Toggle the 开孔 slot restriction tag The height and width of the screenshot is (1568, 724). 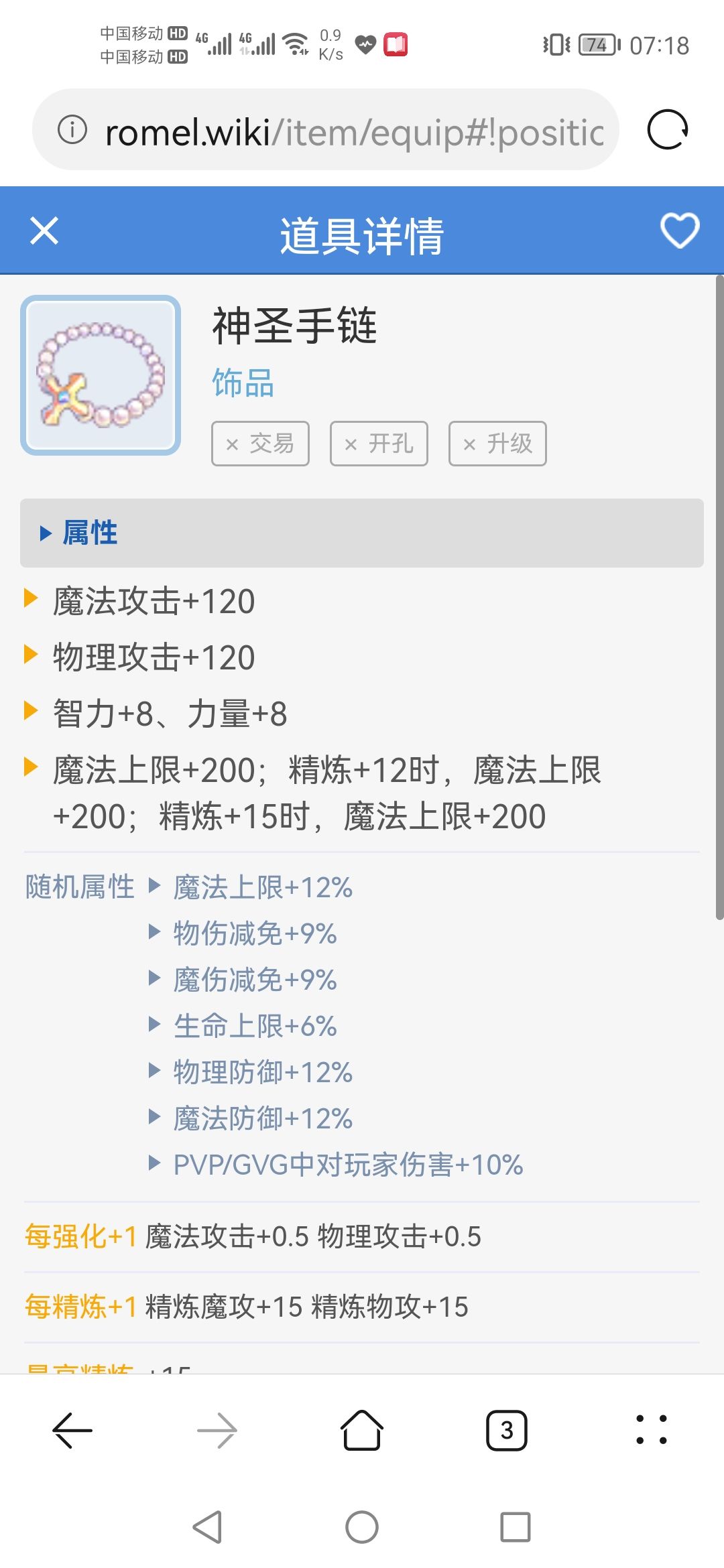pos(378,443)
